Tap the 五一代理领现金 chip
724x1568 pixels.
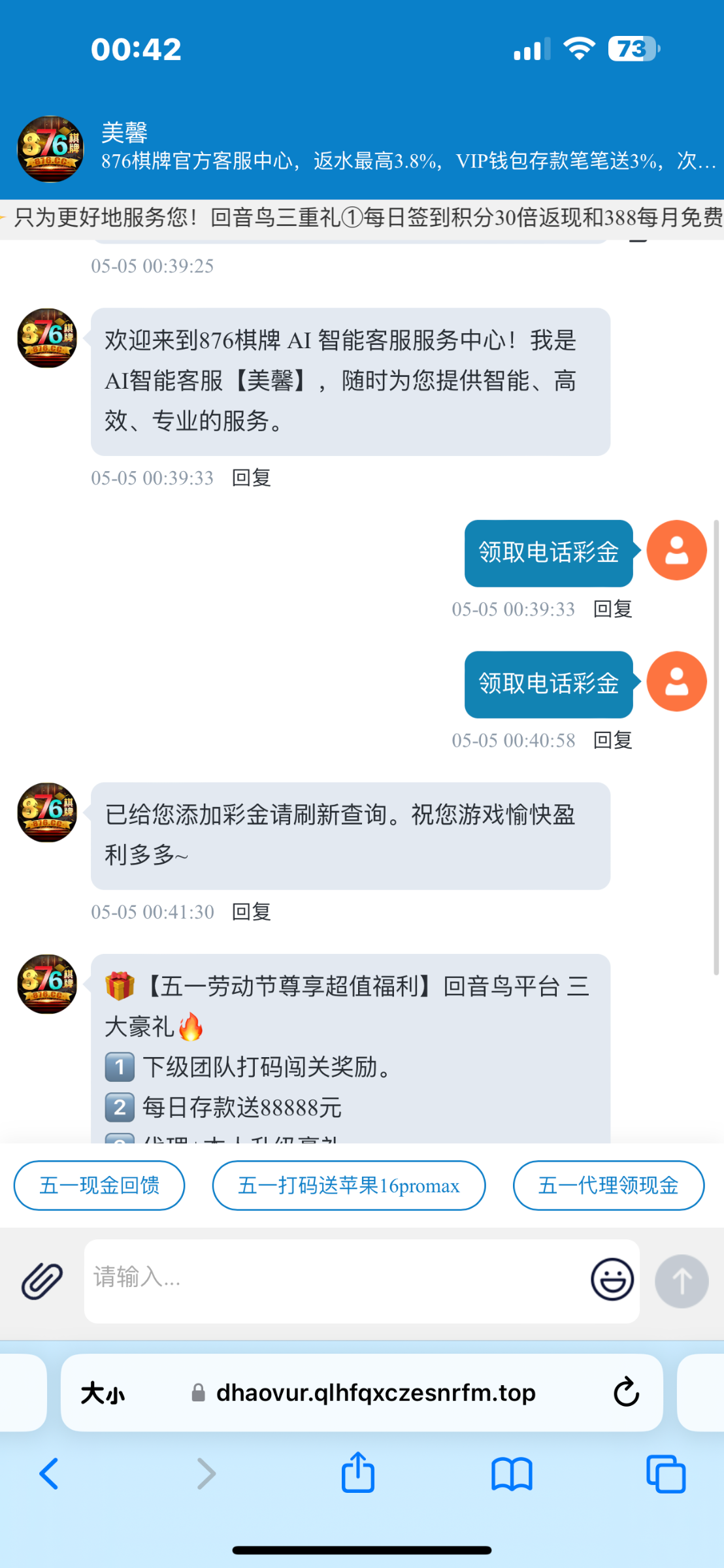point(608,1186)
